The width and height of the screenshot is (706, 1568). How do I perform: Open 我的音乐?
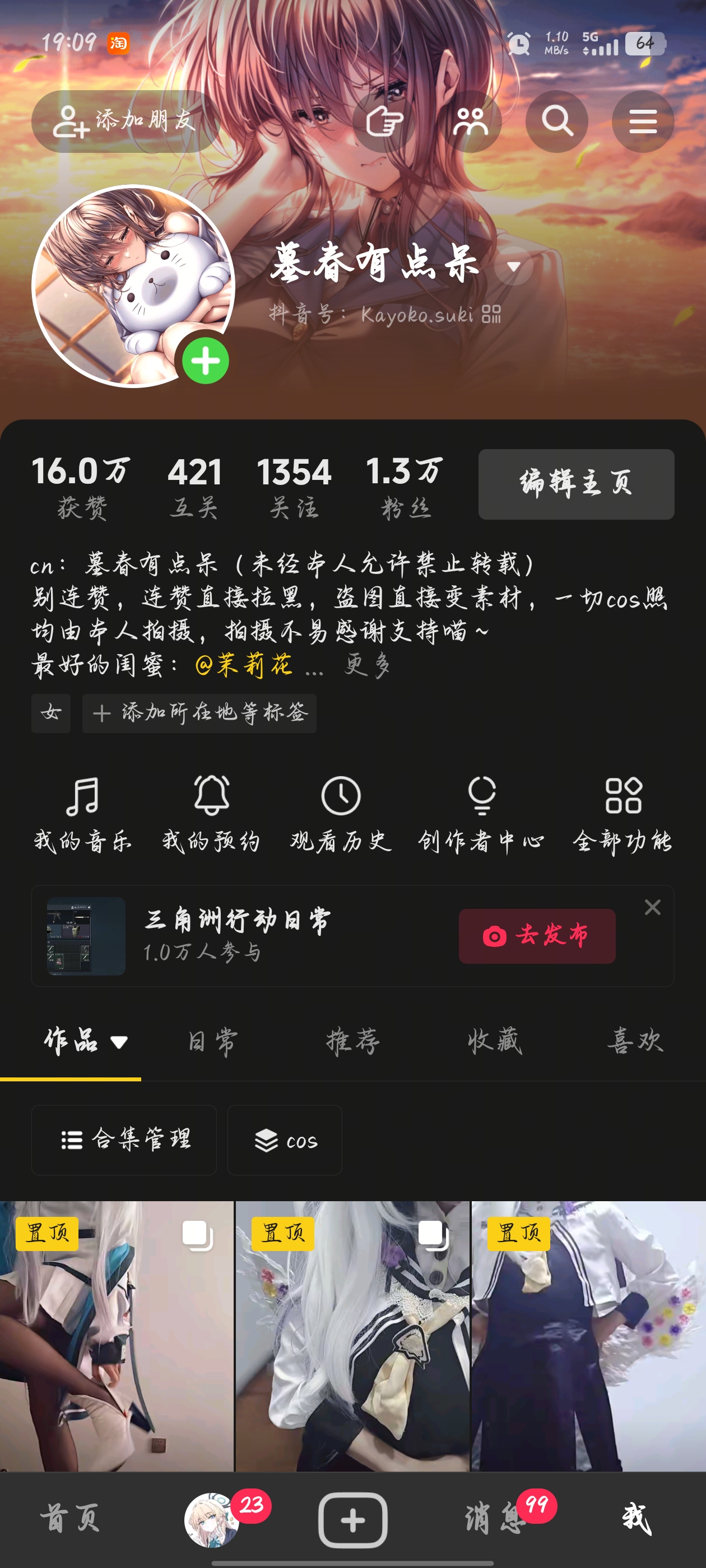(x=82, y=813)
